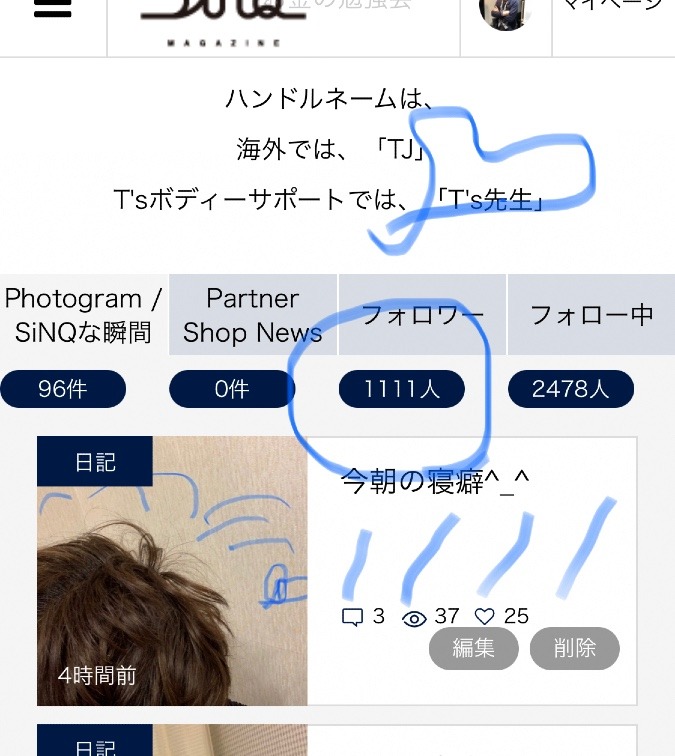Like the 今朝の寝癖 post
675x756 pixels.
pyautogui.click(x=485, y=617)
